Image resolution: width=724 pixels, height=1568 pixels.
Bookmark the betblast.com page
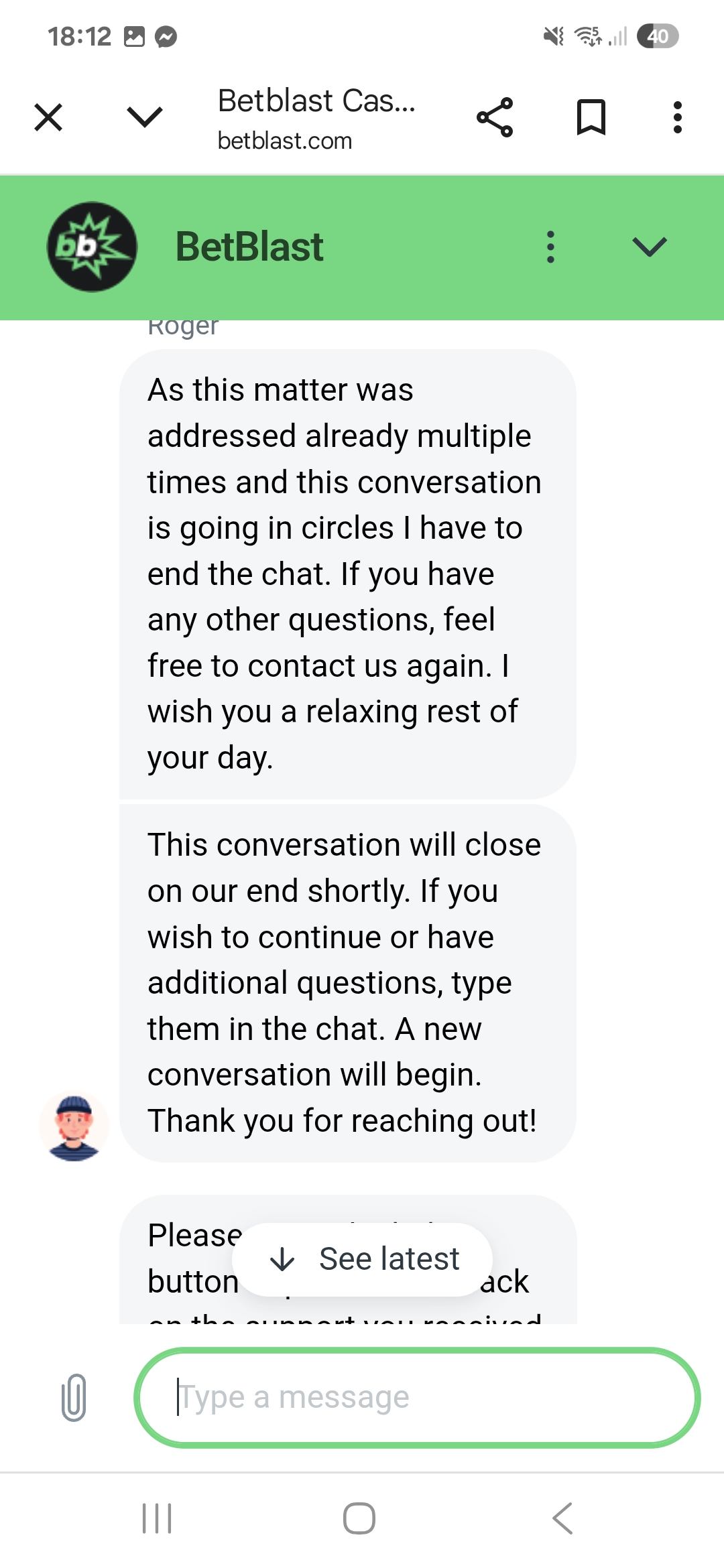pos(591,117)
